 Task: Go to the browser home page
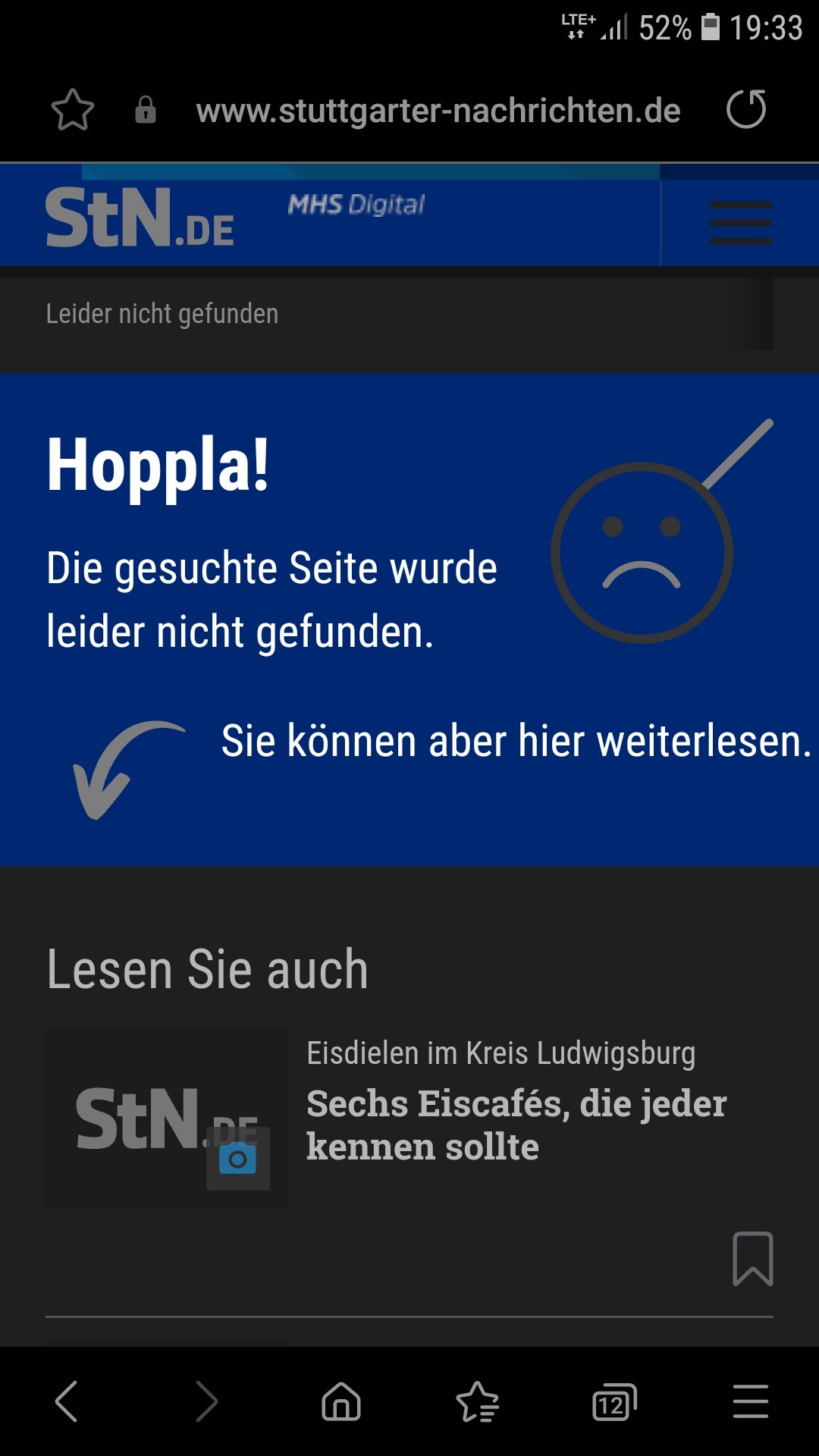point(341,1401)
